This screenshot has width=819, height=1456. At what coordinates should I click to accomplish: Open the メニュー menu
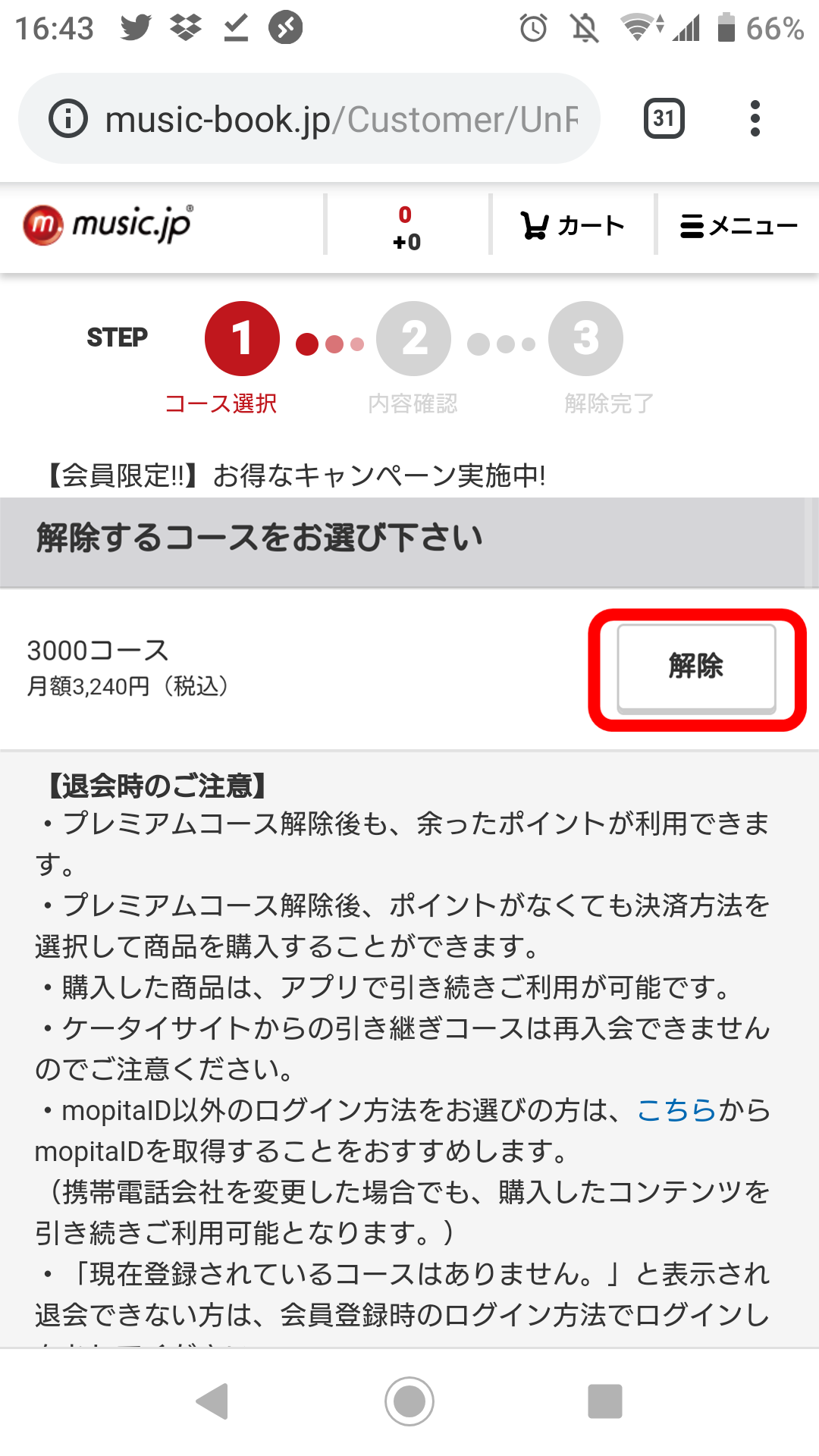click(x=739, y=225)
